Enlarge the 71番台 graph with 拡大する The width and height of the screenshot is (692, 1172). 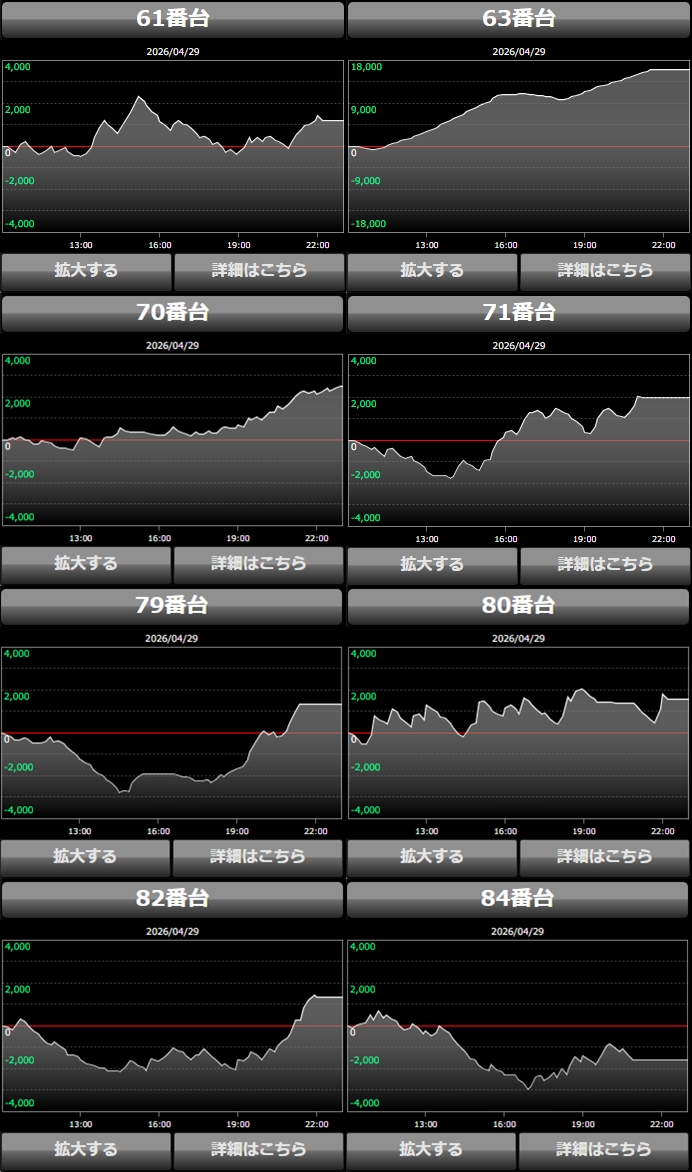pyautogui.click(x=432, y=564)
